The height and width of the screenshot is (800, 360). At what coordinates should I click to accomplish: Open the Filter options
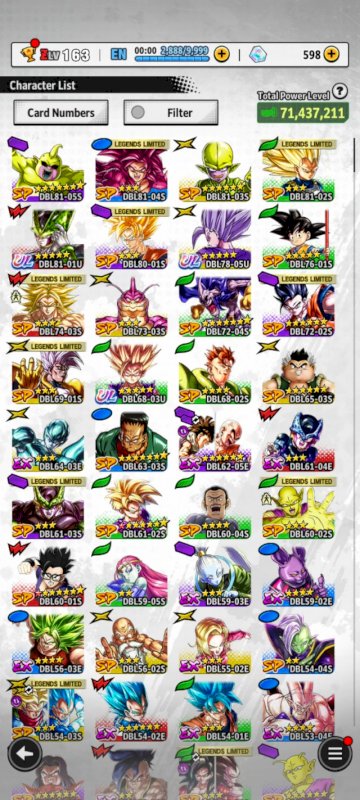[171, 112]
